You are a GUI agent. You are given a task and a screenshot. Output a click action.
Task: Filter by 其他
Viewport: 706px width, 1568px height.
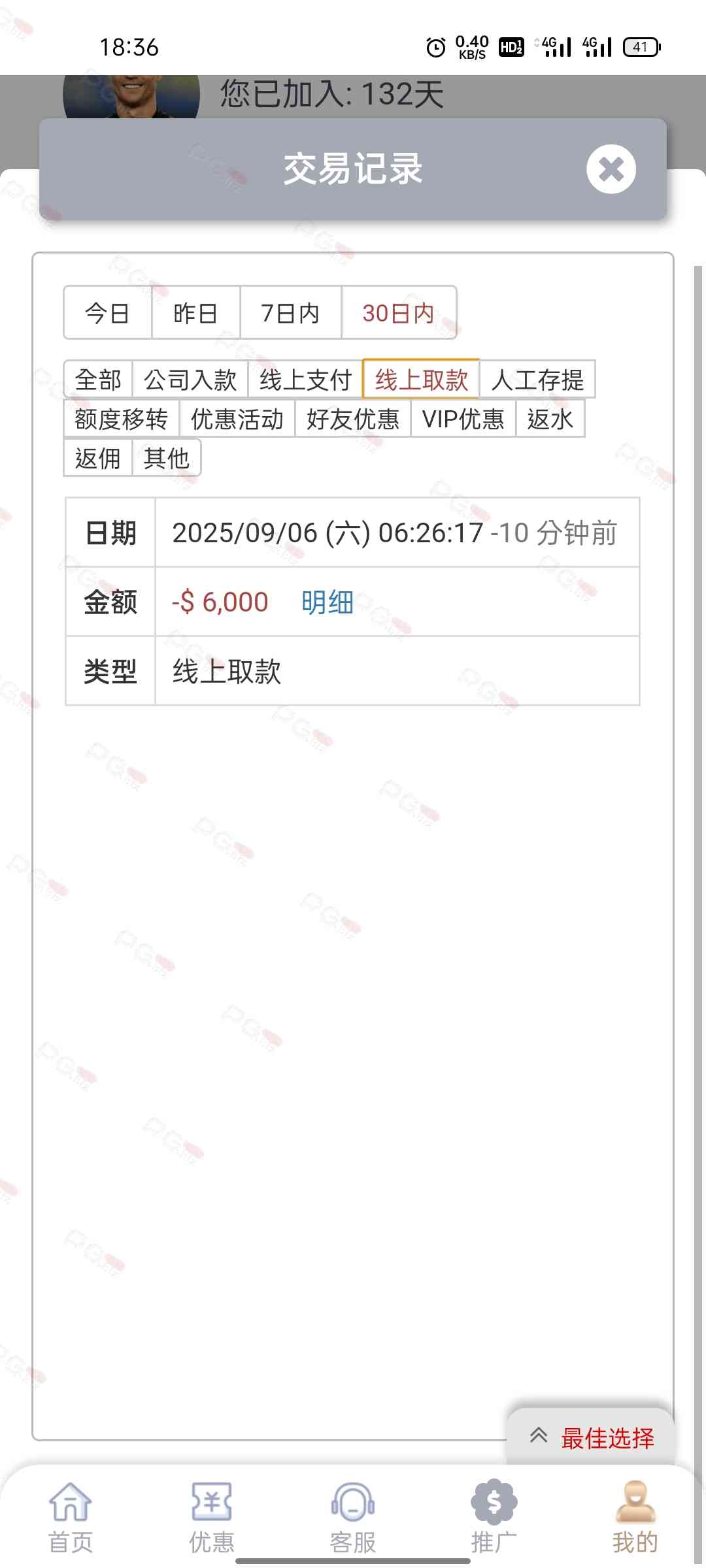pyautogui.click(x=166, y=458)
